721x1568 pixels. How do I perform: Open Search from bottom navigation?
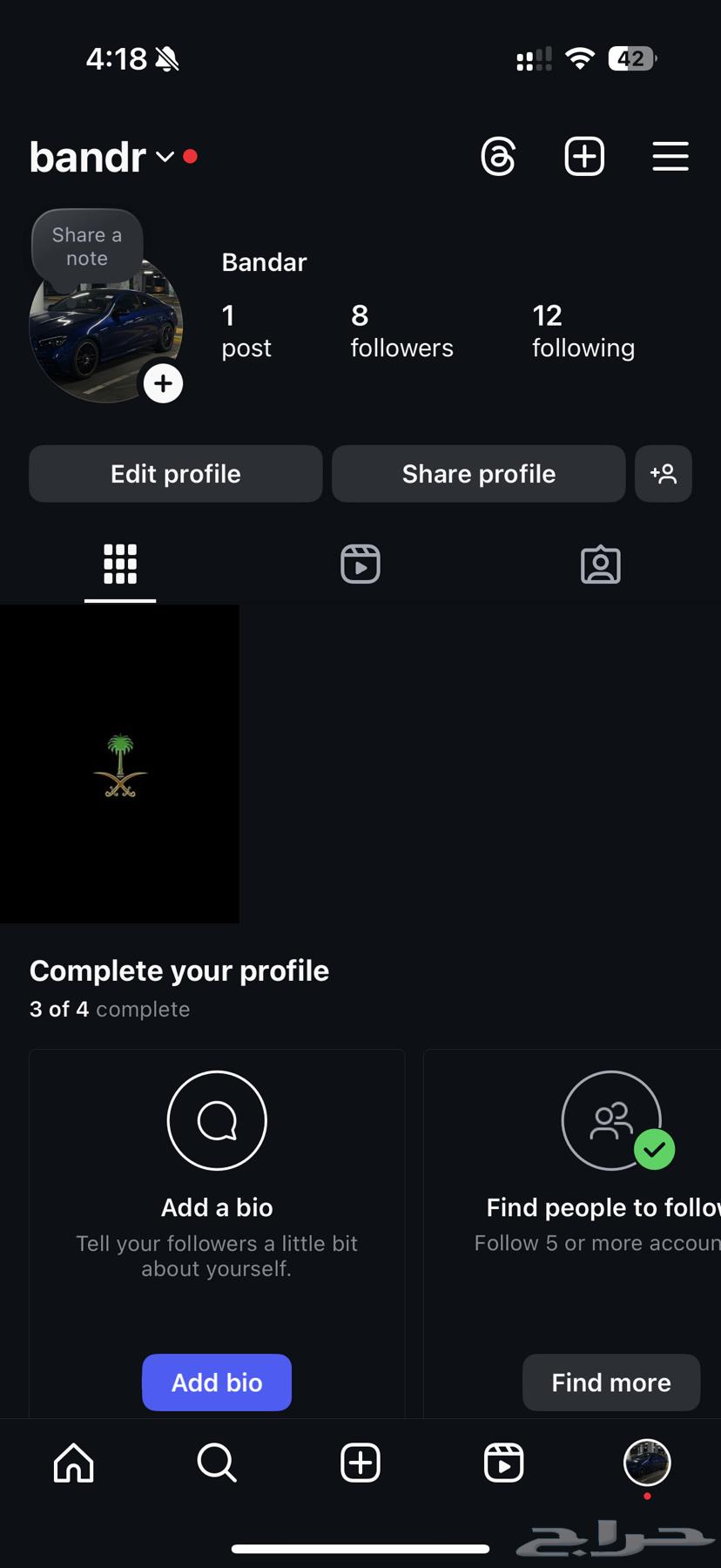(x=216, y=1463)
